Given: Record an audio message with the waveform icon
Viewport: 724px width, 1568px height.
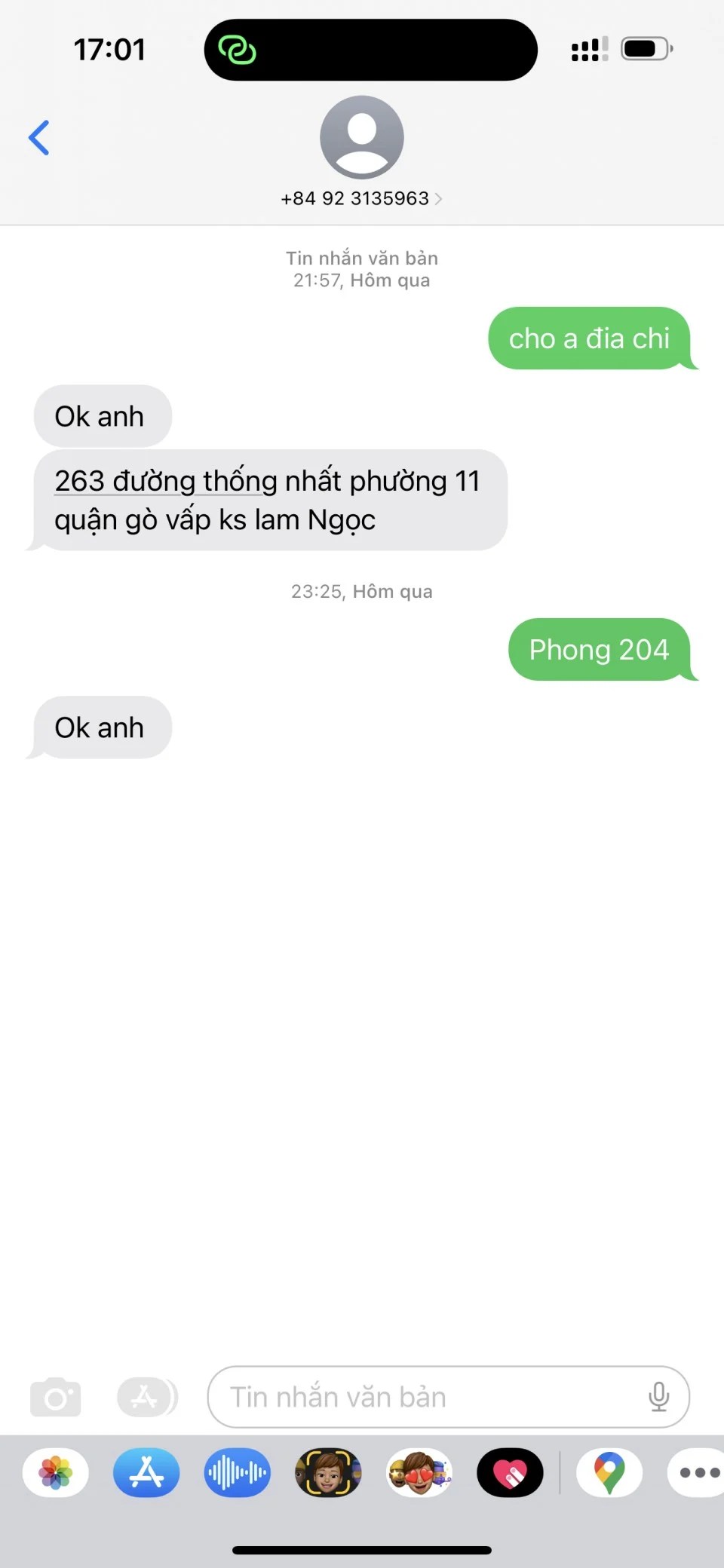Looking at the screenshot, I should (238, 1472).
